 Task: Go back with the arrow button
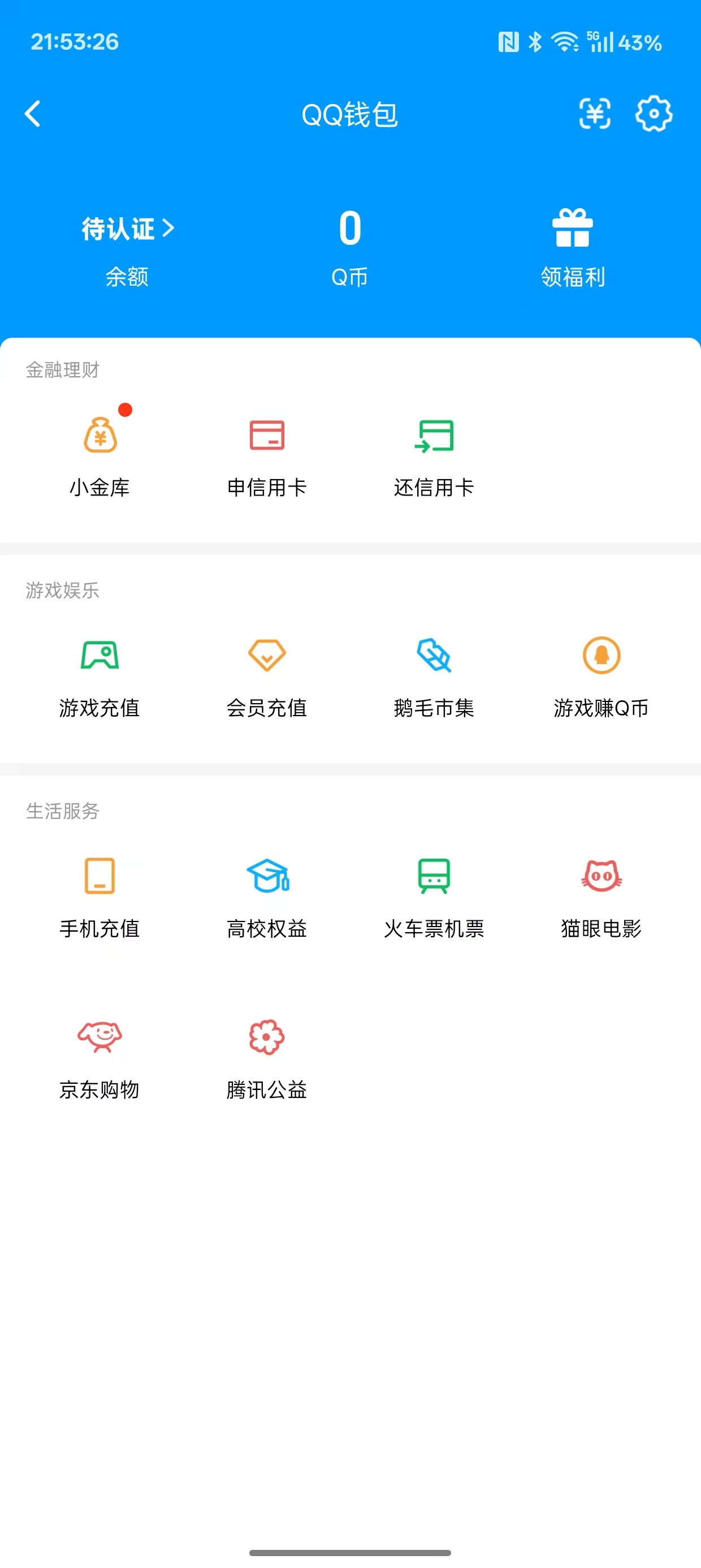point(33,113)
